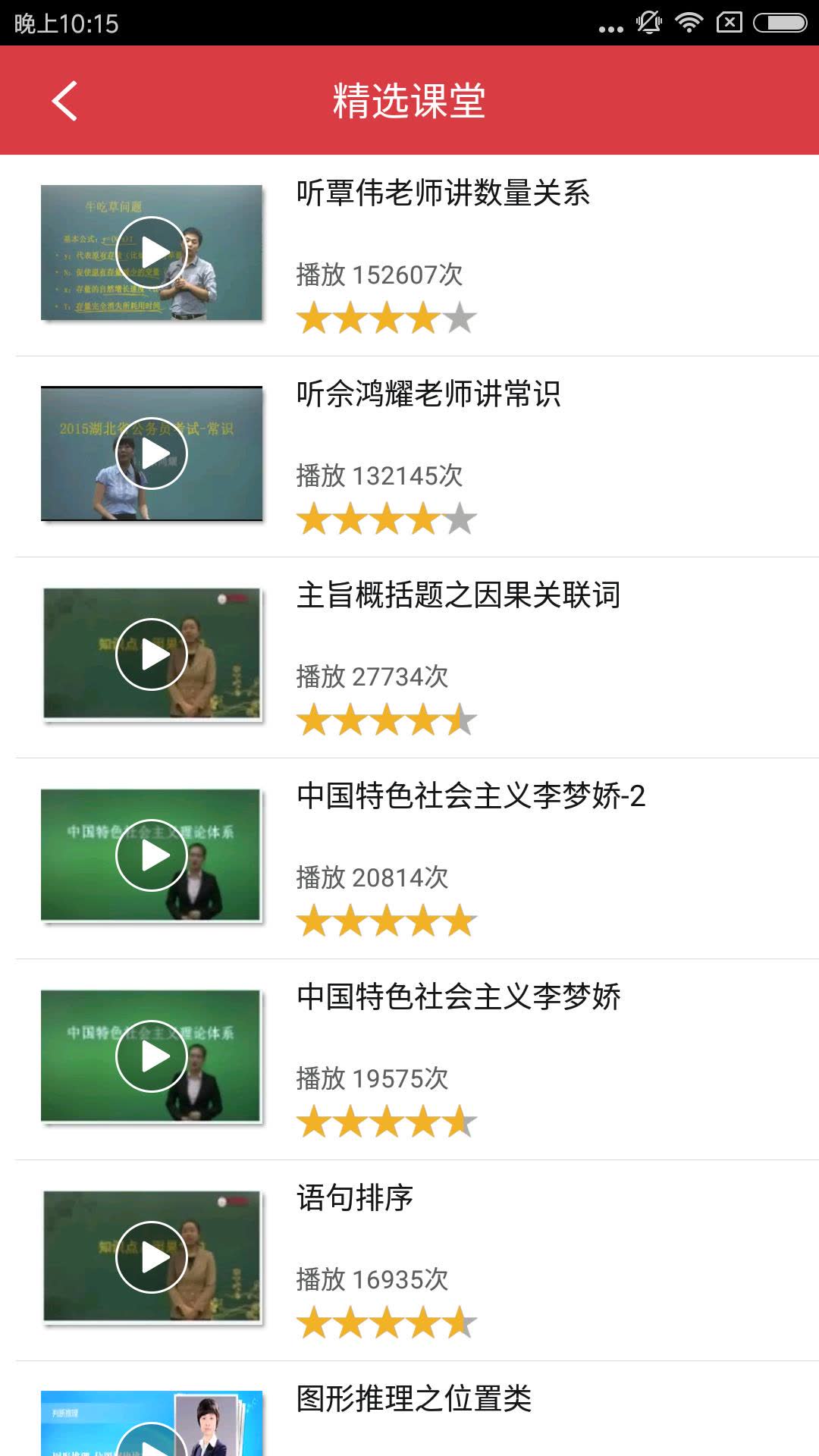Go back using the header arrow
Screen dimensions: 819x1456
[x=64, y=101]
